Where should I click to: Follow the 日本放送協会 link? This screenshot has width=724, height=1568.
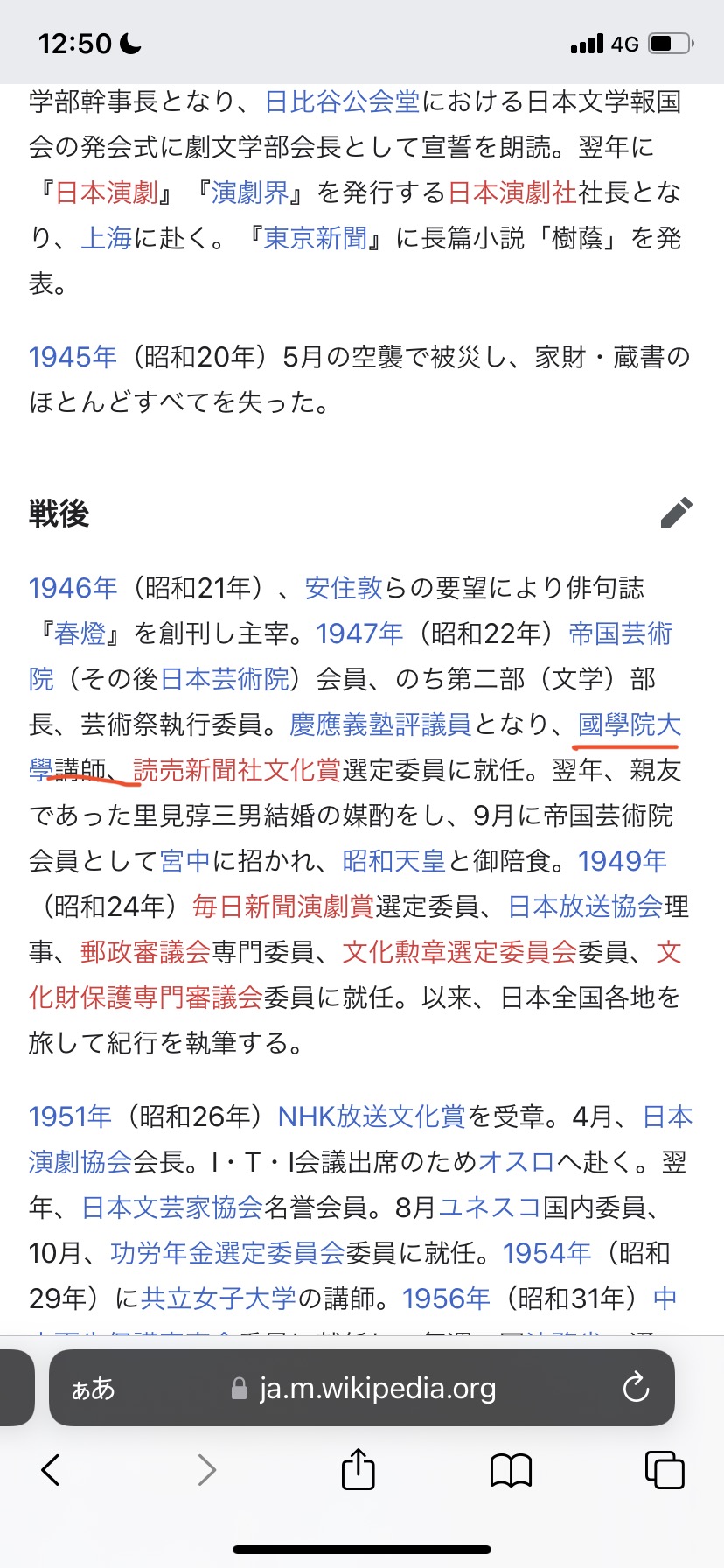584,906
